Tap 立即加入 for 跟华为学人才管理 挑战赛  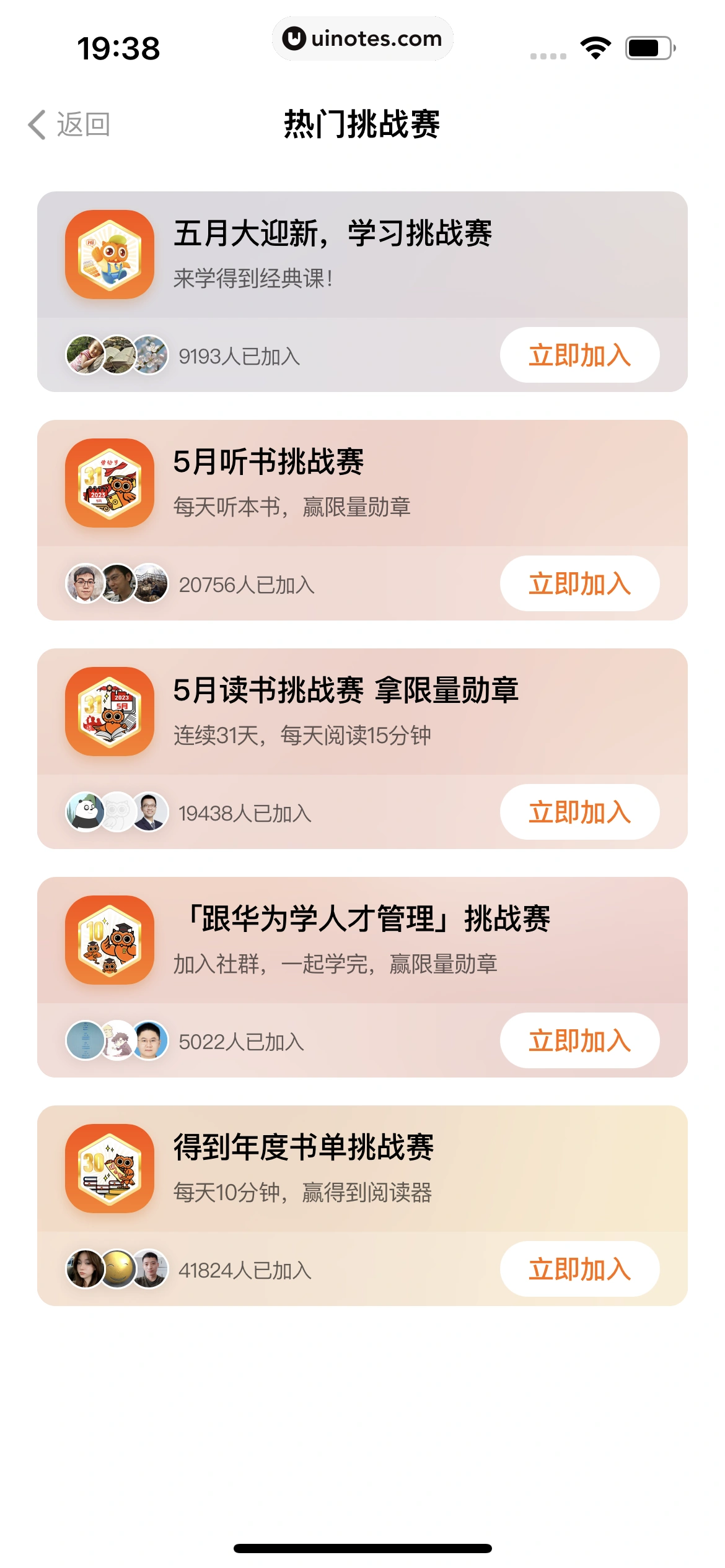tap(579, 1041)
